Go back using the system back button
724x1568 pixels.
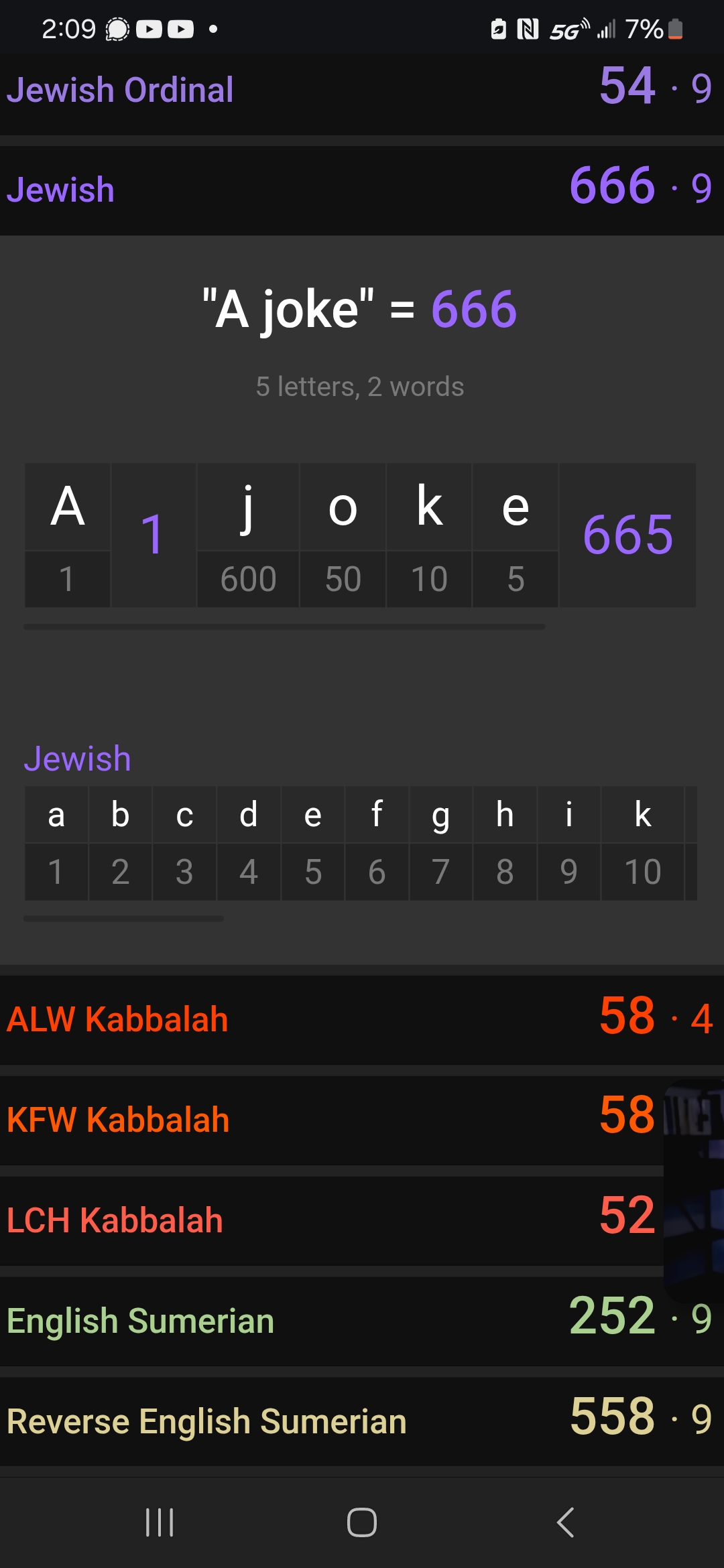click(565, 1522)
